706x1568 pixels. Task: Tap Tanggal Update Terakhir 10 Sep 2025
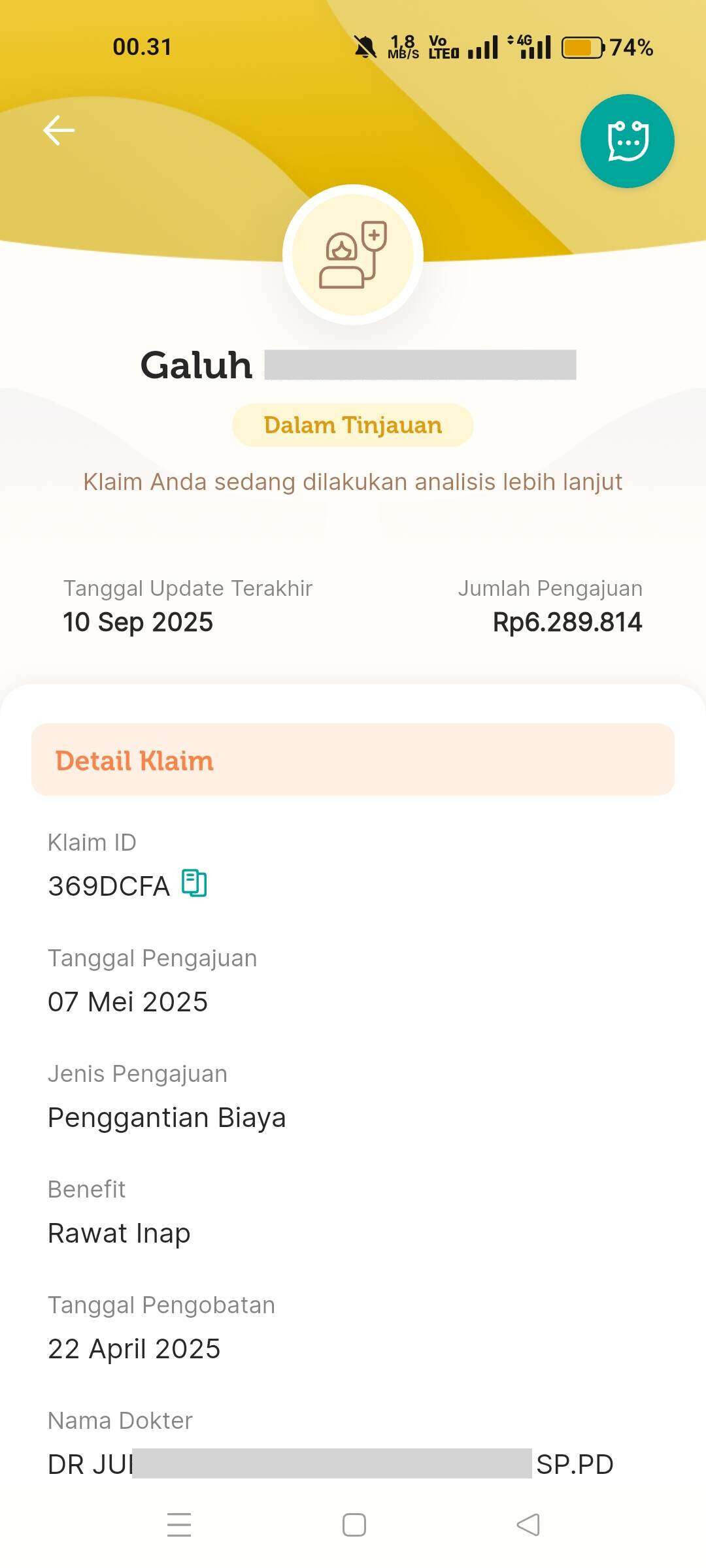pyautogui.click(x=138, y=621)
